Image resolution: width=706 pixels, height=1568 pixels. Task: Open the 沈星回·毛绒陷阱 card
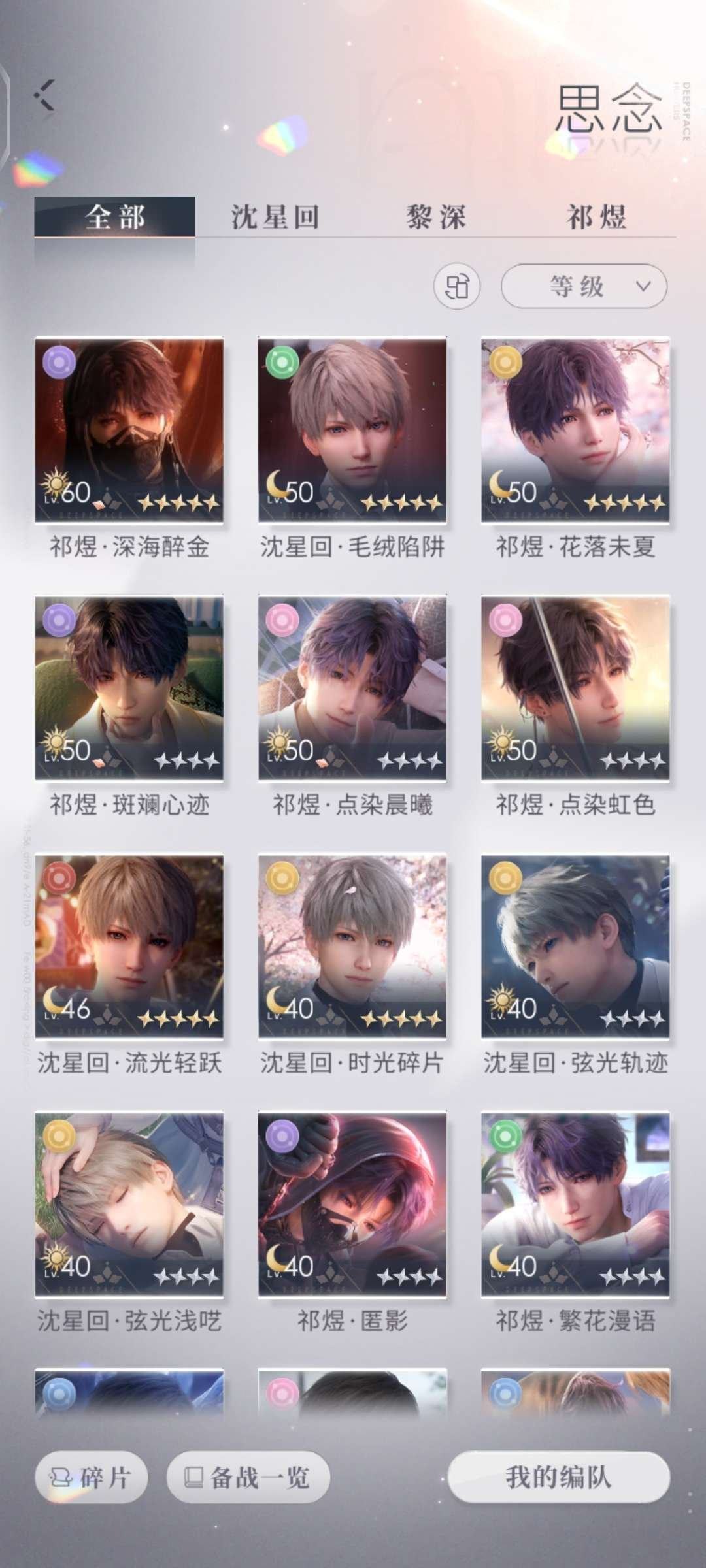[x=352, y=430]
